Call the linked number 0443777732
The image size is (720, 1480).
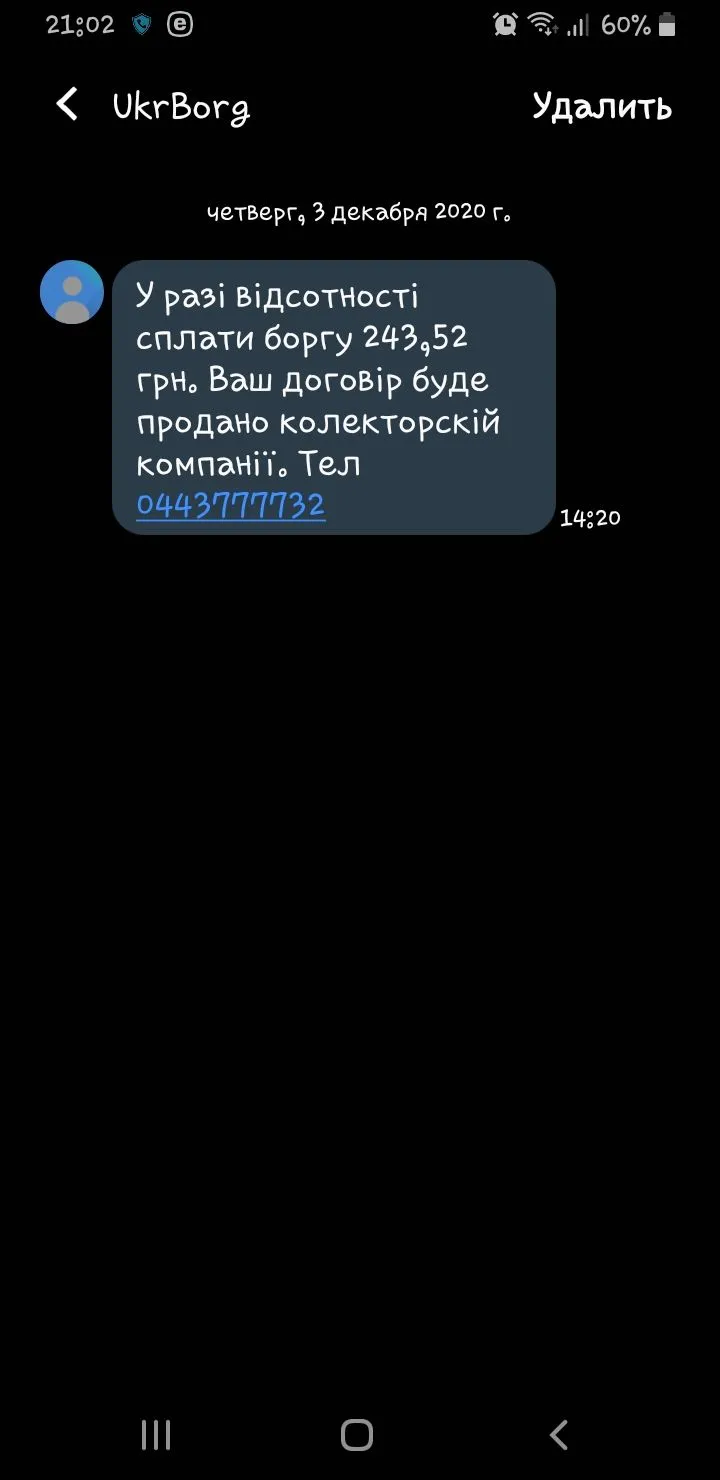(x=230, y=505)
